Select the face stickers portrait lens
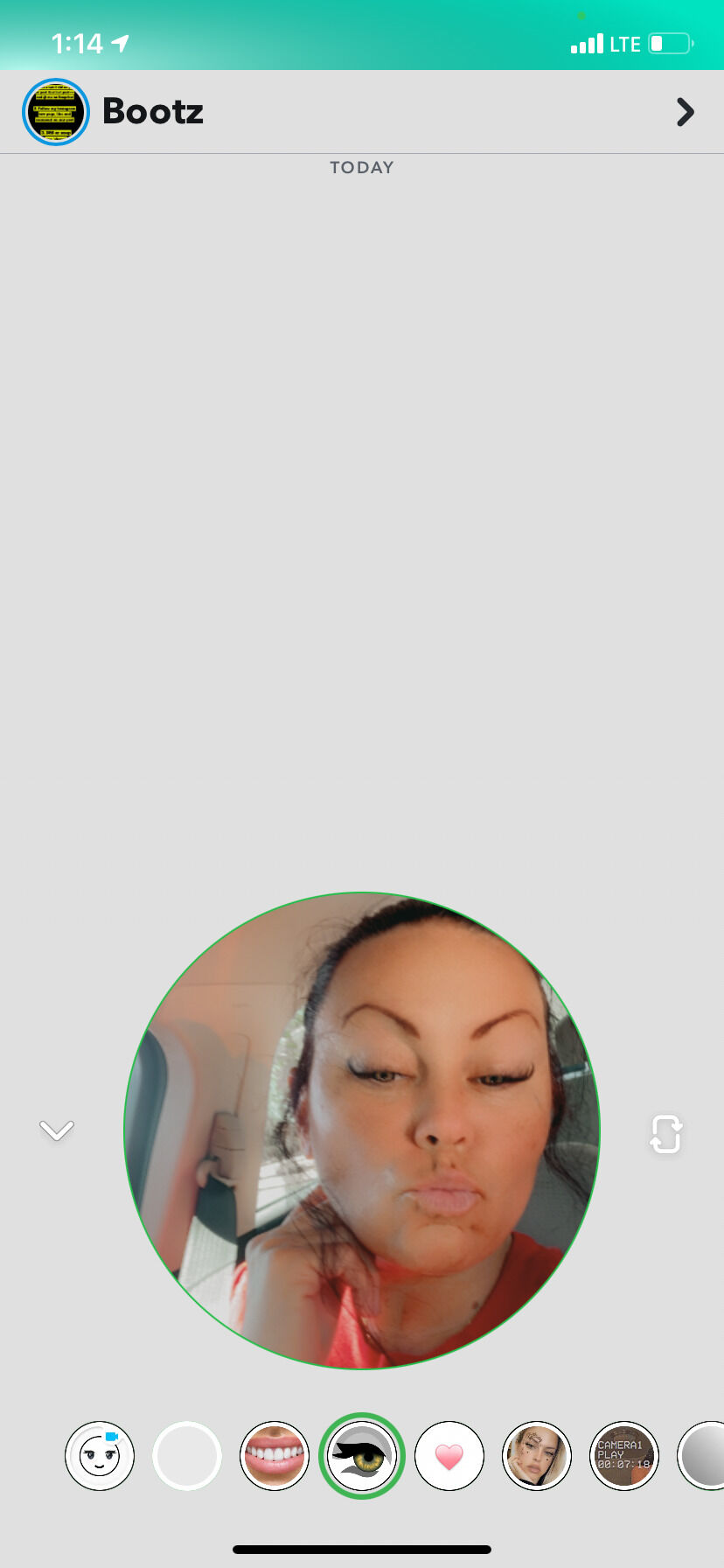The image size is (724, 1568). point(537,1456)
